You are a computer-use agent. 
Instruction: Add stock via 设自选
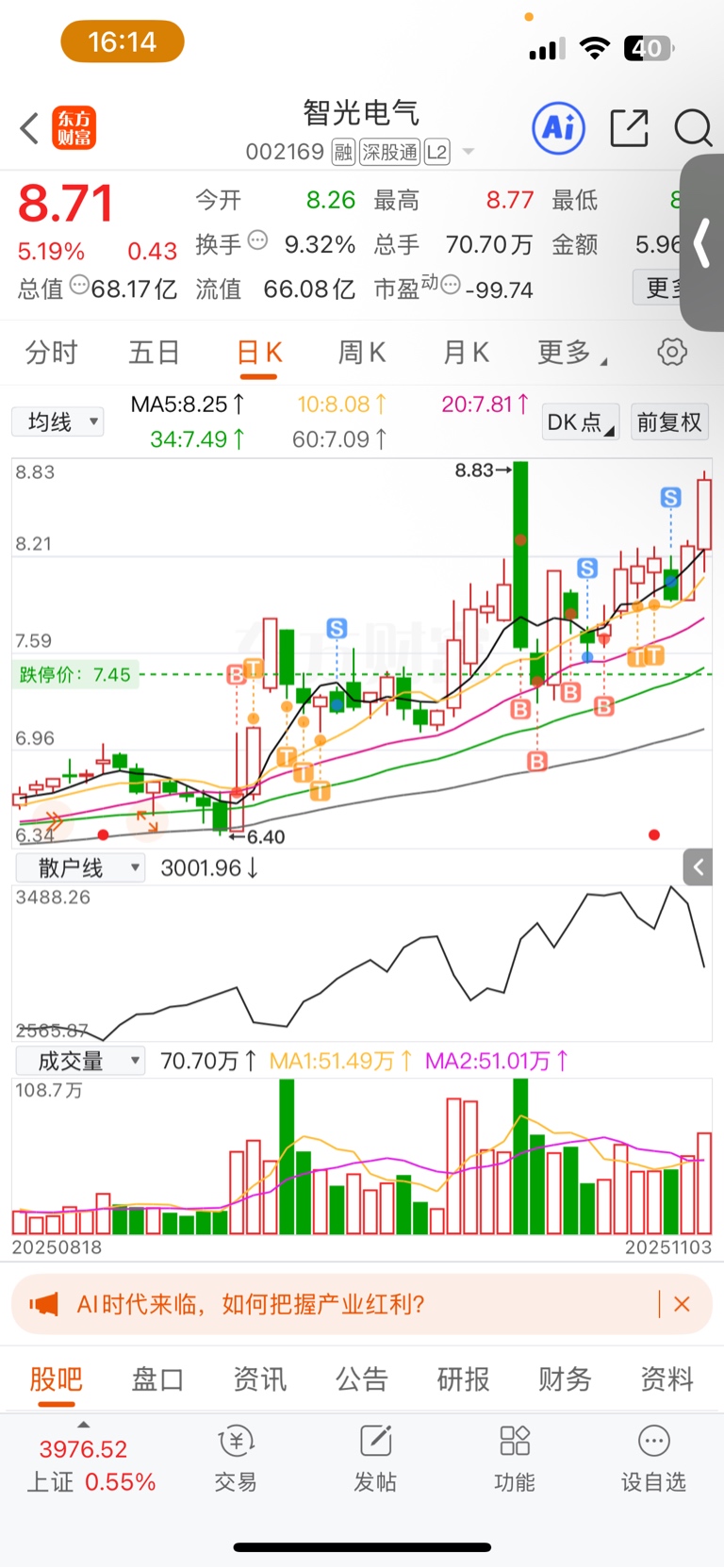click(x=653, y=1458)
